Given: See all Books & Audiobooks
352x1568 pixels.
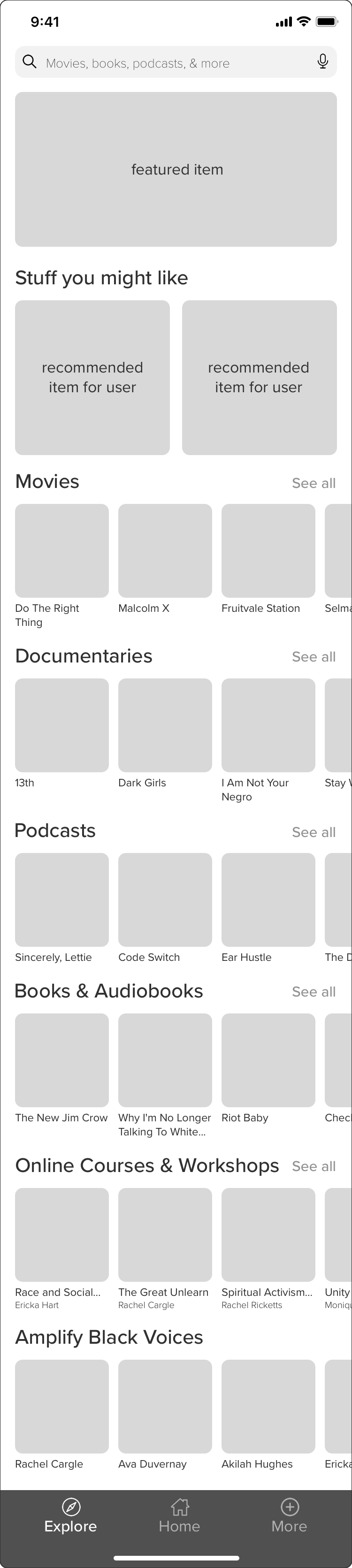Looking at the screenshot, I should (x=313, y=991).
